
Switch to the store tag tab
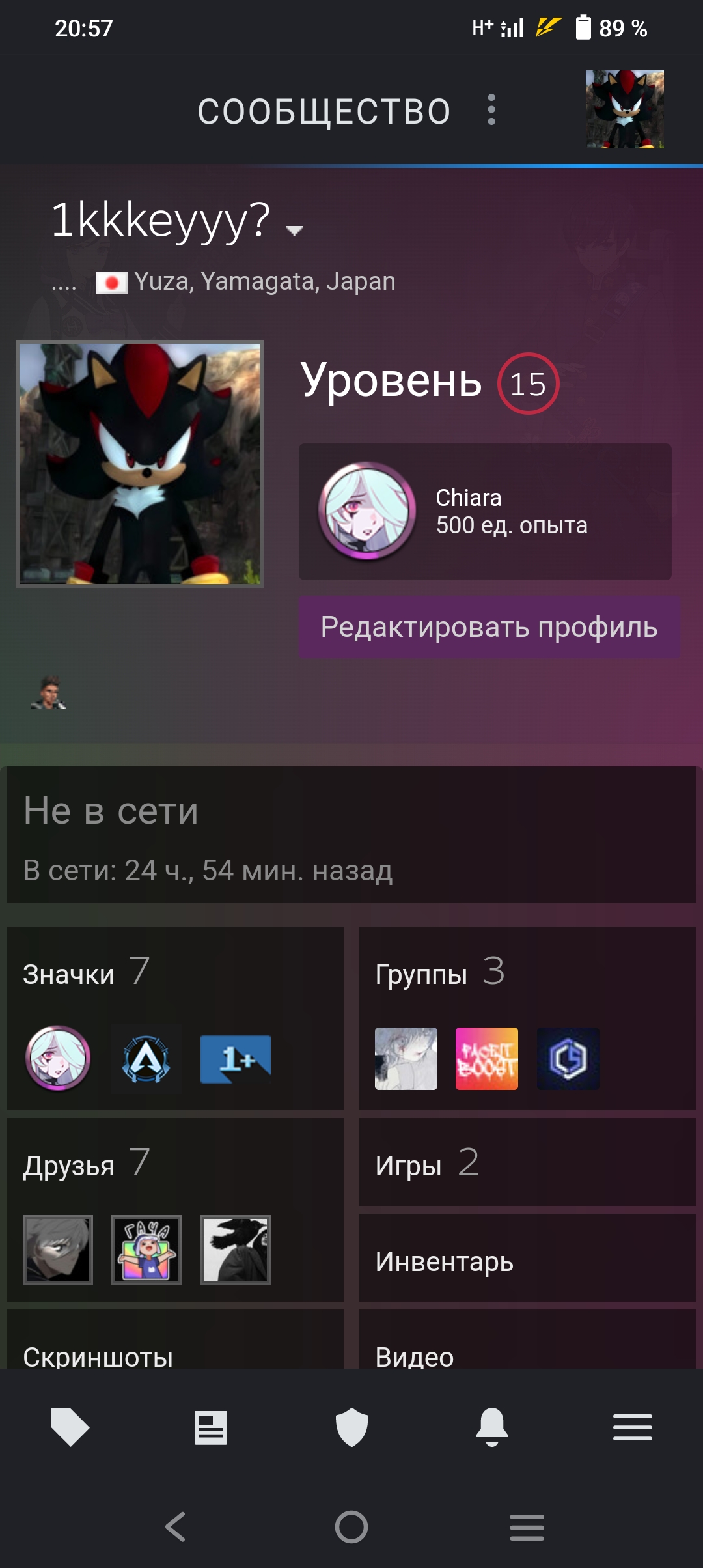click(70, 1427)
